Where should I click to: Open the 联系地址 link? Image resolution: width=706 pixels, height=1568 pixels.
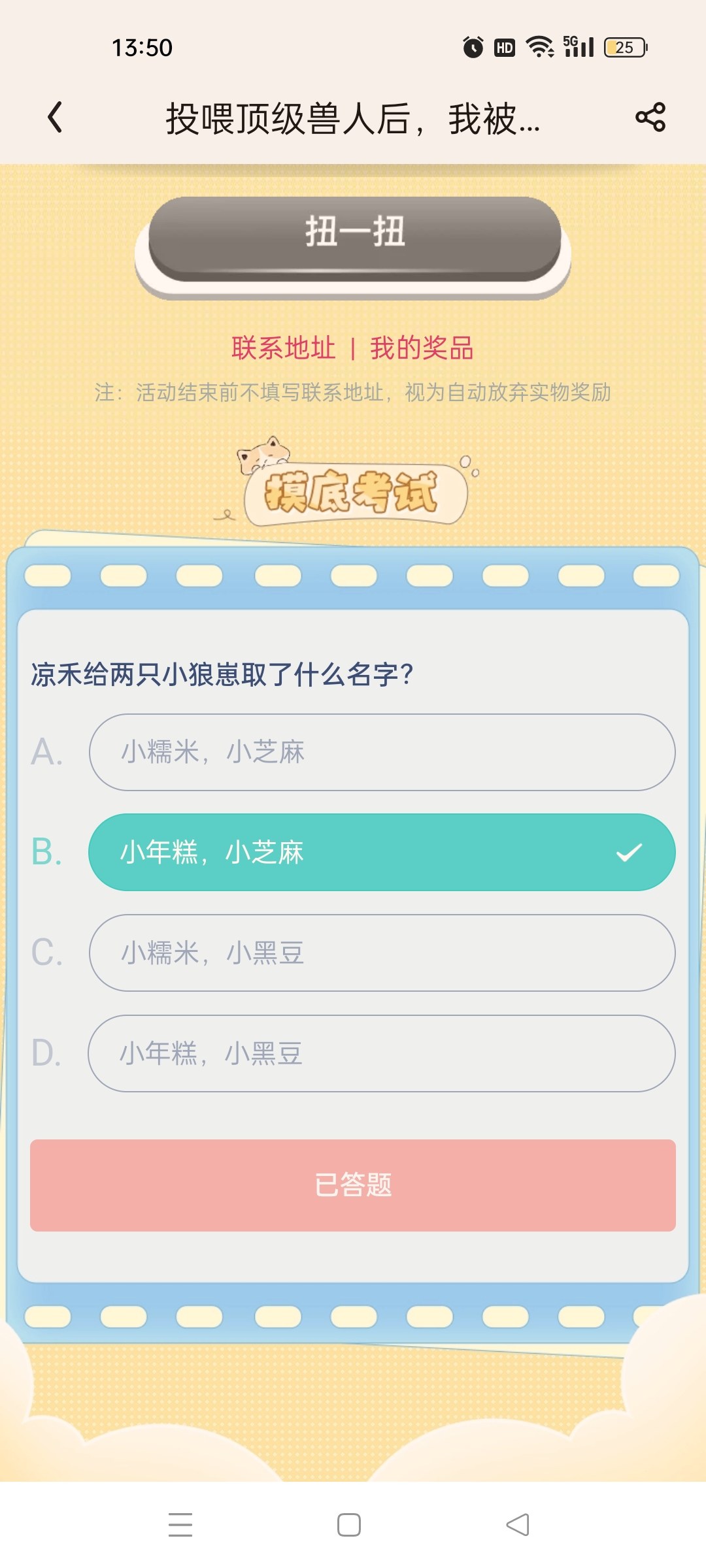coord(283,348)
